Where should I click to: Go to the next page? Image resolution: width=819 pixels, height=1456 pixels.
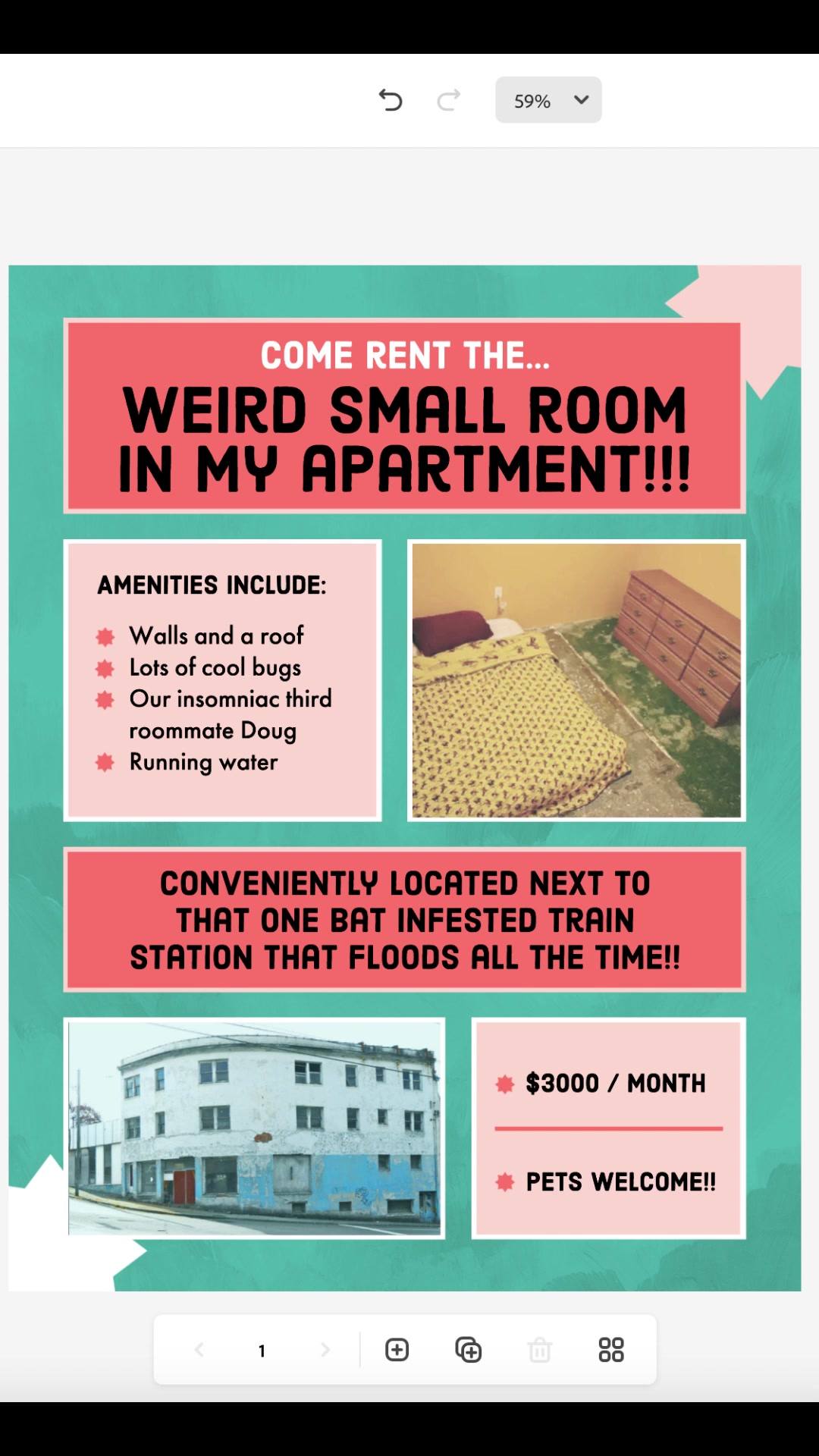[x=325, y=1350]
